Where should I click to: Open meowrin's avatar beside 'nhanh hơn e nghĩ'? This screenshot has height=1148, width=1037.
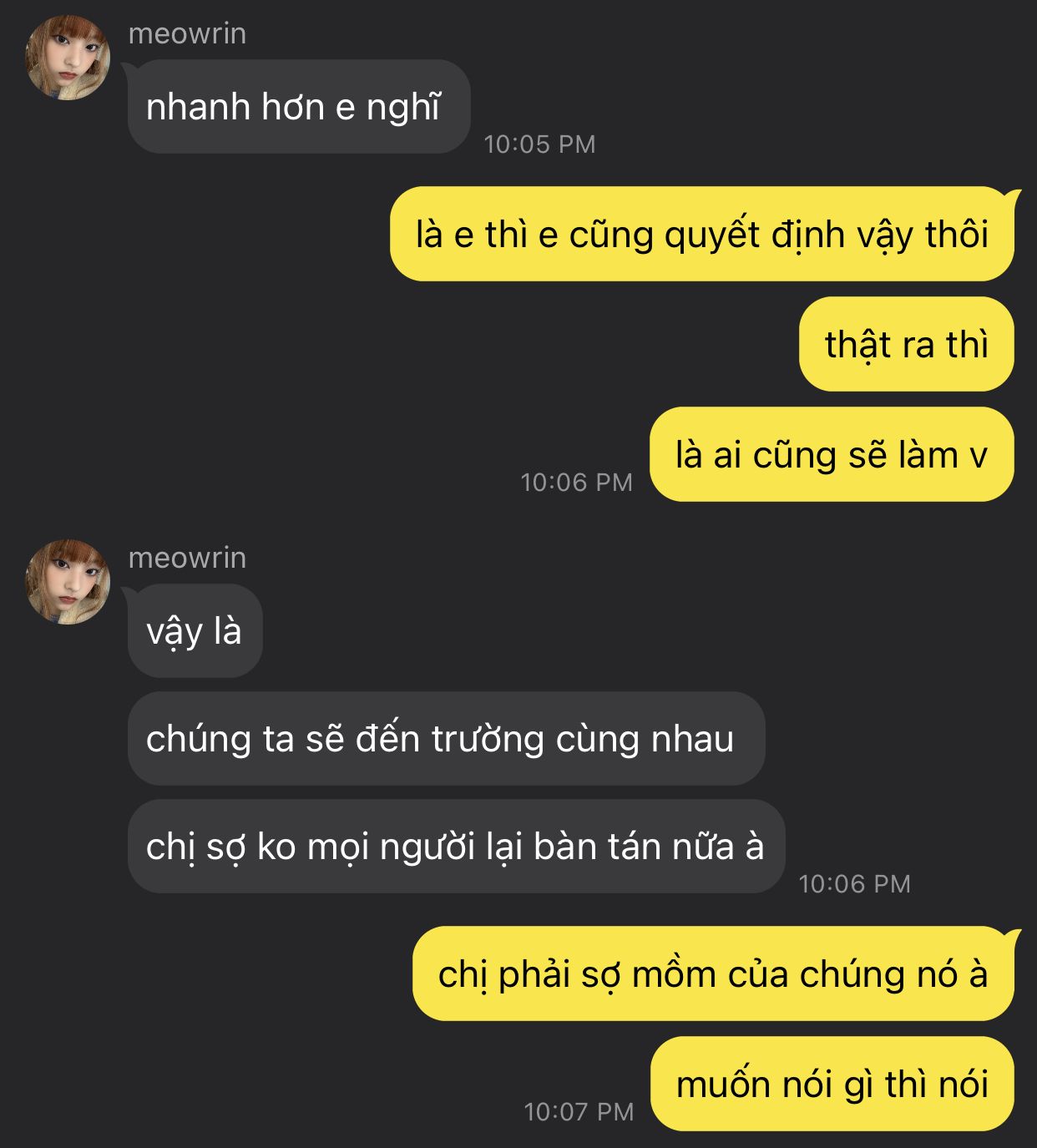point(68,58)
